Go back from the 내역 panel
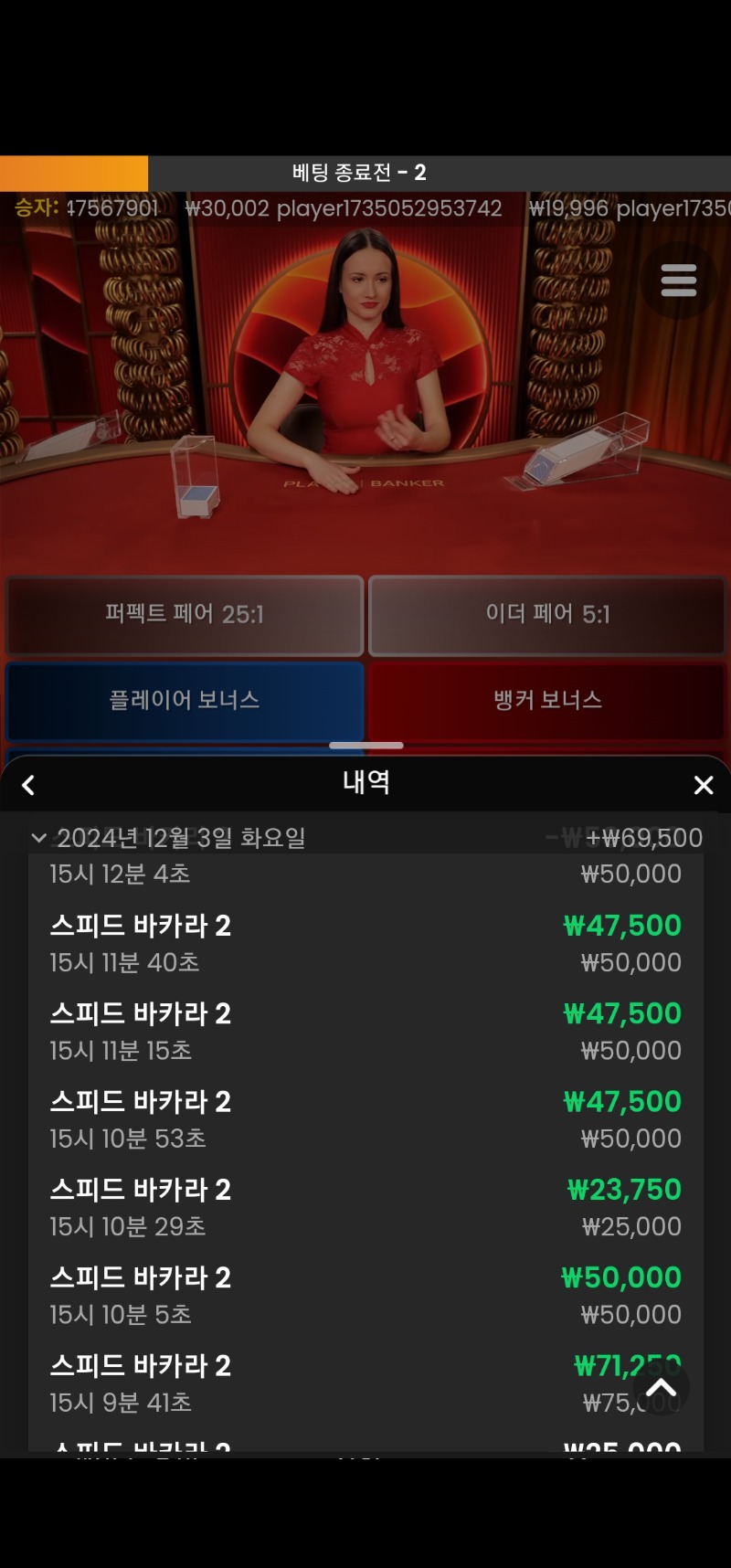 click(28, 785)
